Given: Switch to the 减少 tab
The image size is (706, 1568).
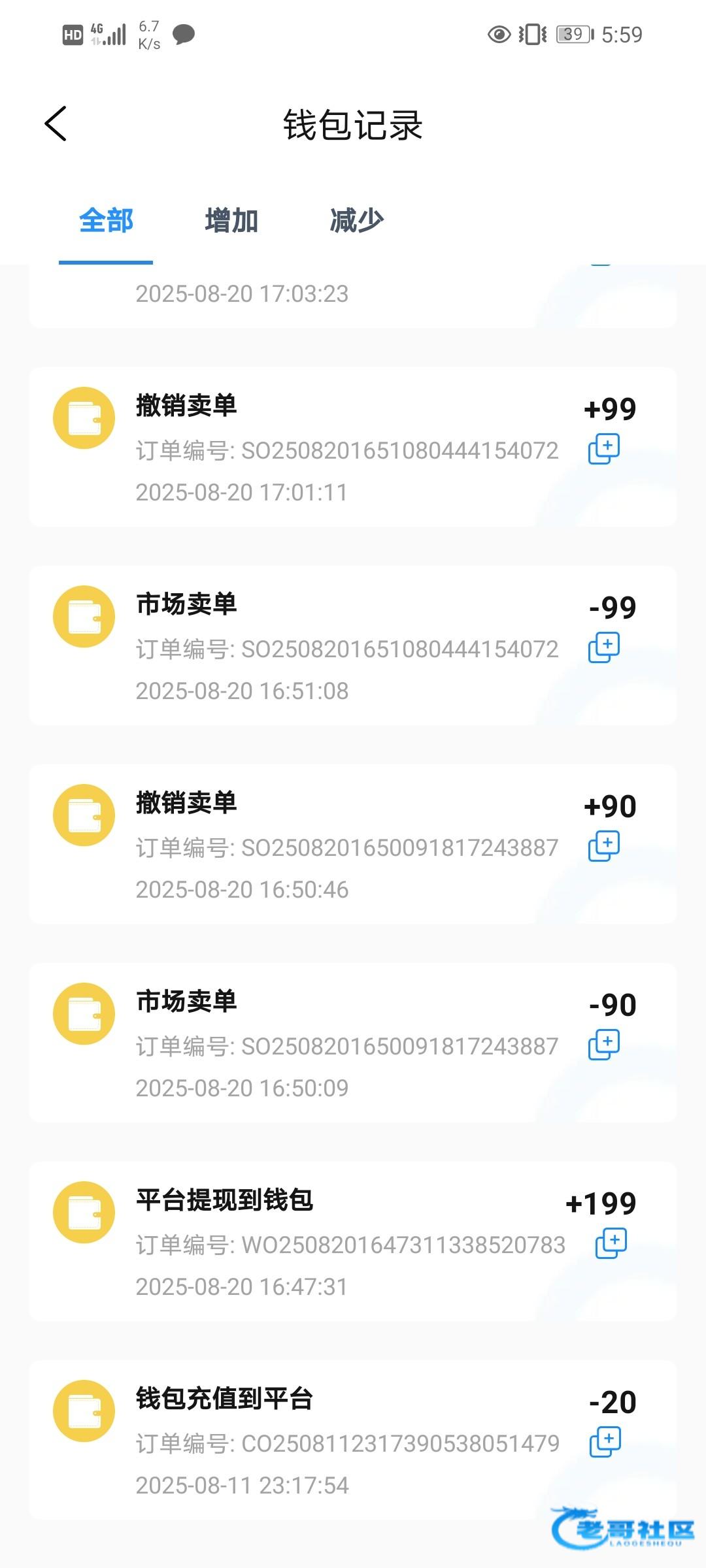Looking at the screenshot, I should pos(356,221).
